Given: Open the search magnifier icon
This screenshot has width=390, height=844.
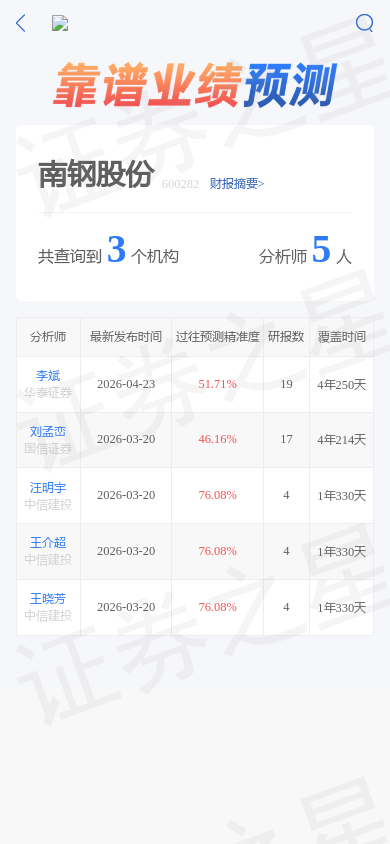Looking at the screenshot, I should (x=364, y=23).
